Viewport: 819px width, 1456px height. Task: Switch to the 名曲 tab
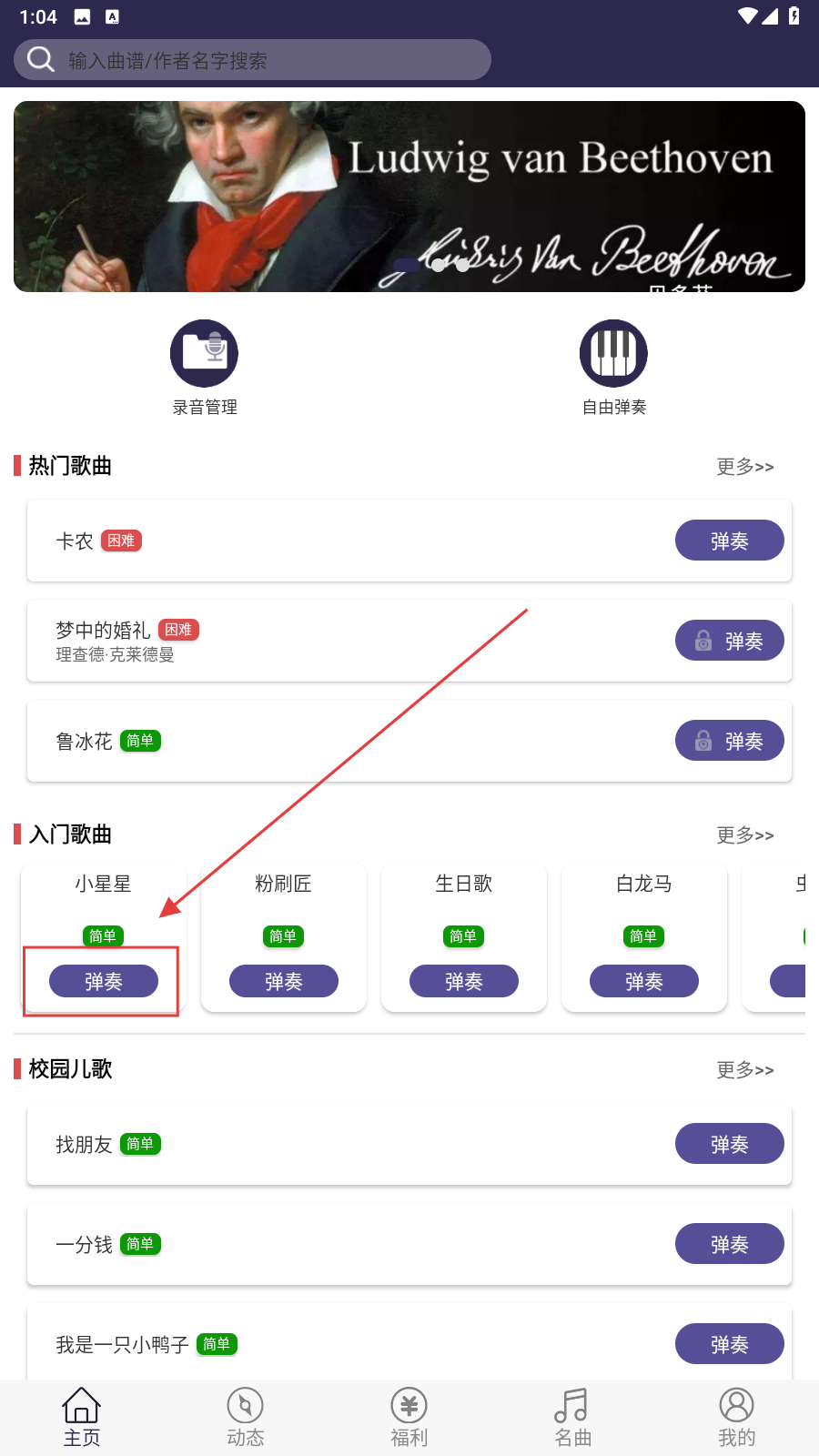(573, 1418)
